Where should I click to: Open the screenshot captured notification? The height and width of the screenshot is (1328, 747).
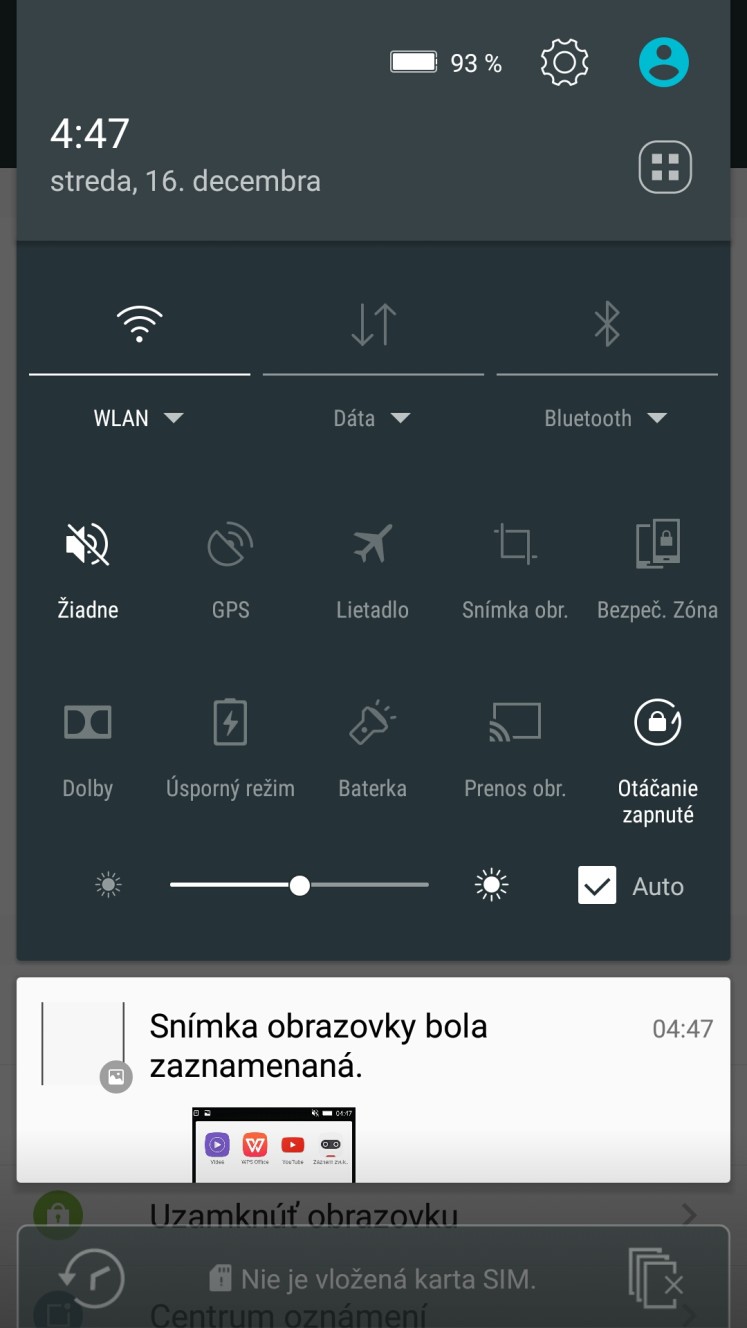click(373, 1080)
